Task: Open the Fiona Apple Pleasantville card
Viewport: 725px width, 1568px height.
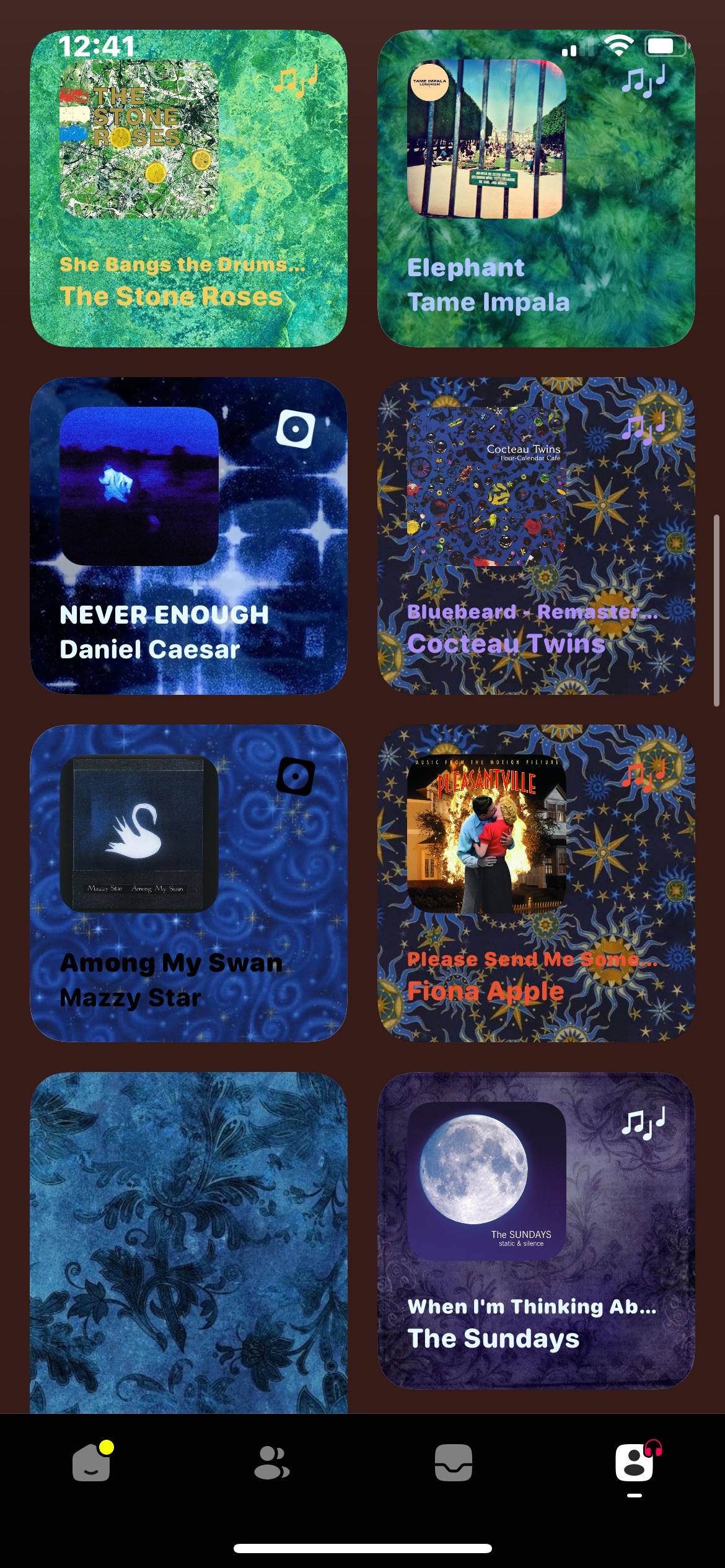Action: point(536,883)
